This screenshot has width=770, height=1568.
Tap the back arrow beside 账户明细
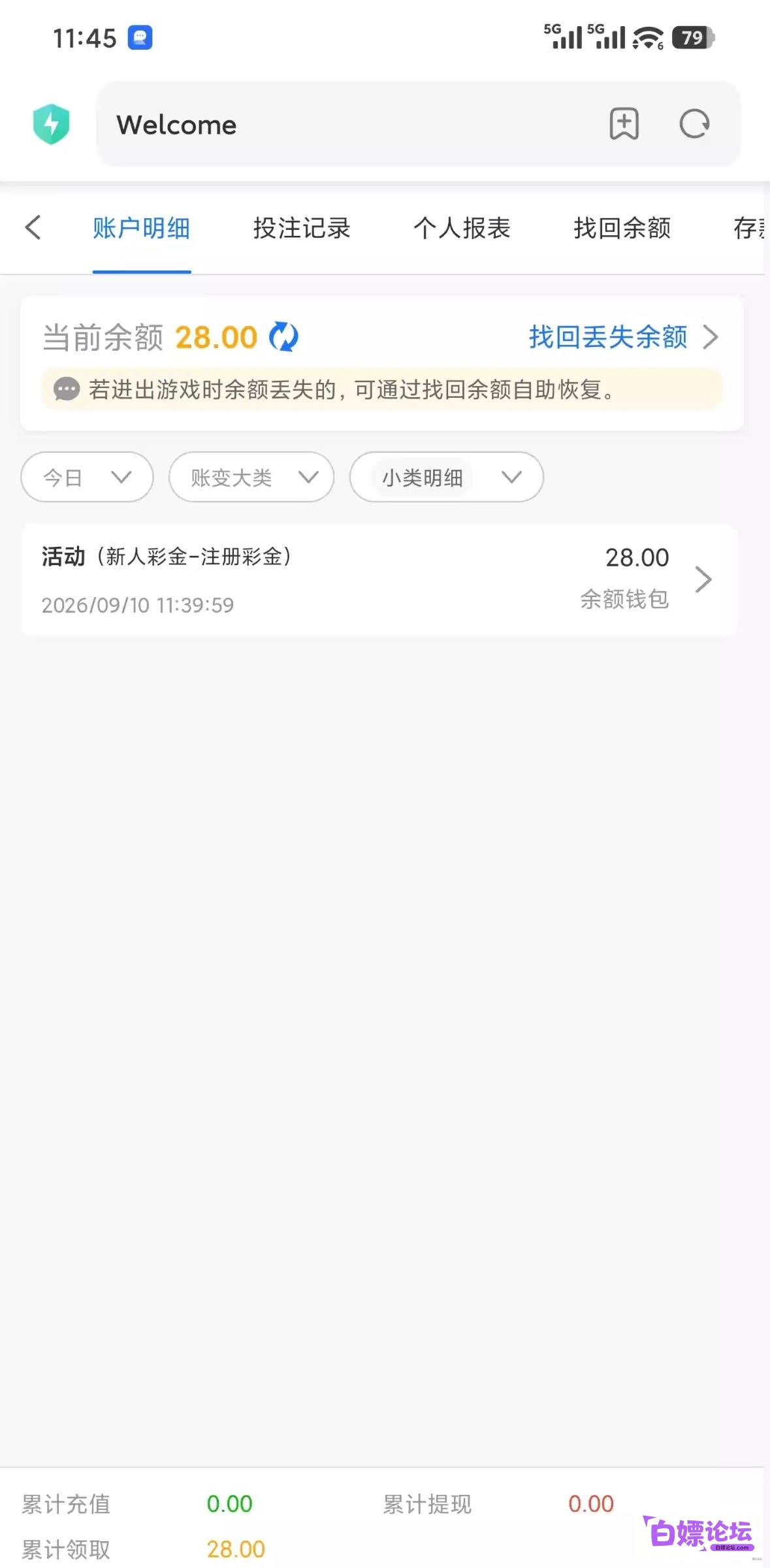(33, 228)
